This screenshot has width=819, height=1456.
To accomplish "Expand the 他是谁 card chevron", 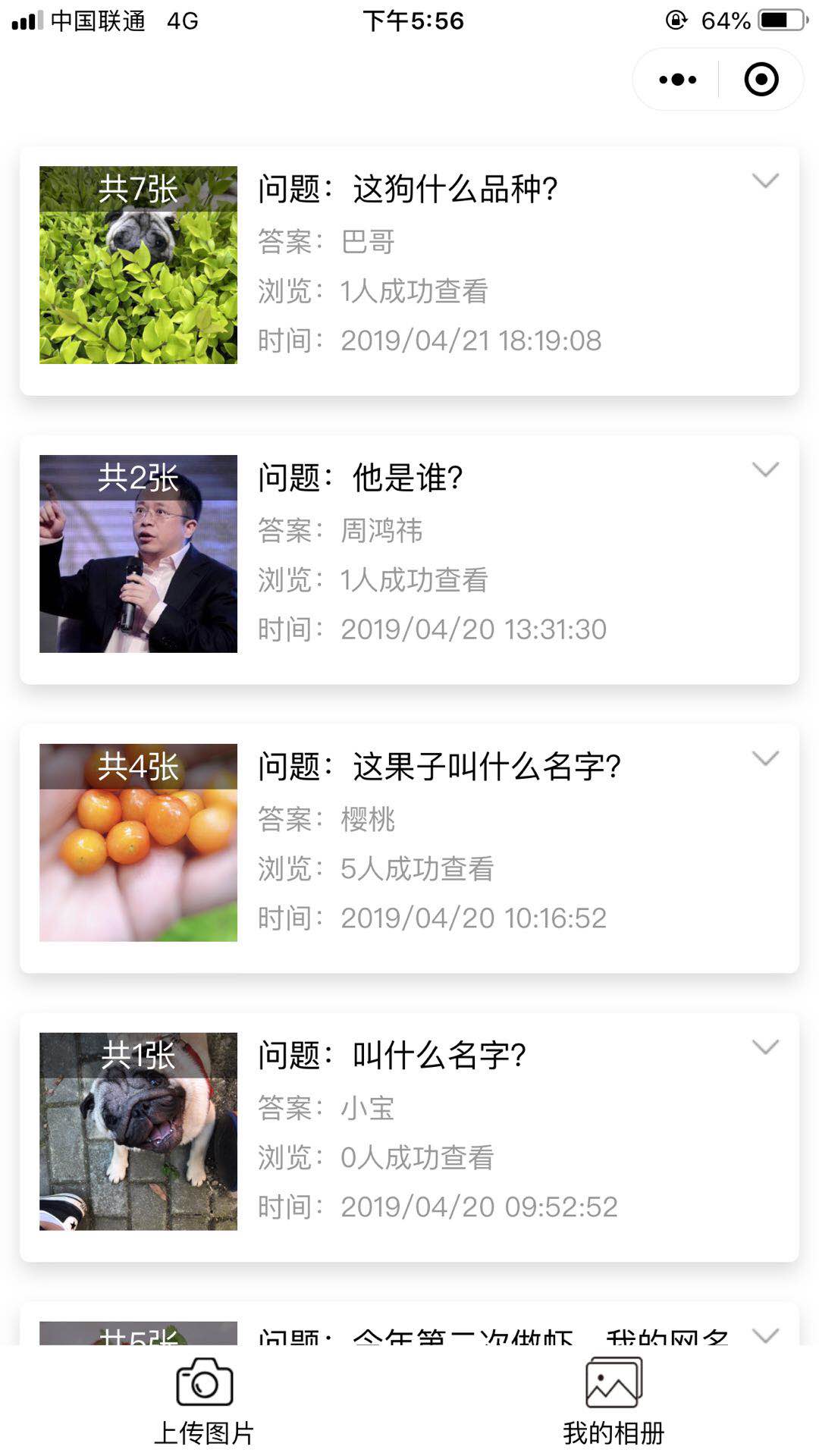I will [x=765, y=469].
